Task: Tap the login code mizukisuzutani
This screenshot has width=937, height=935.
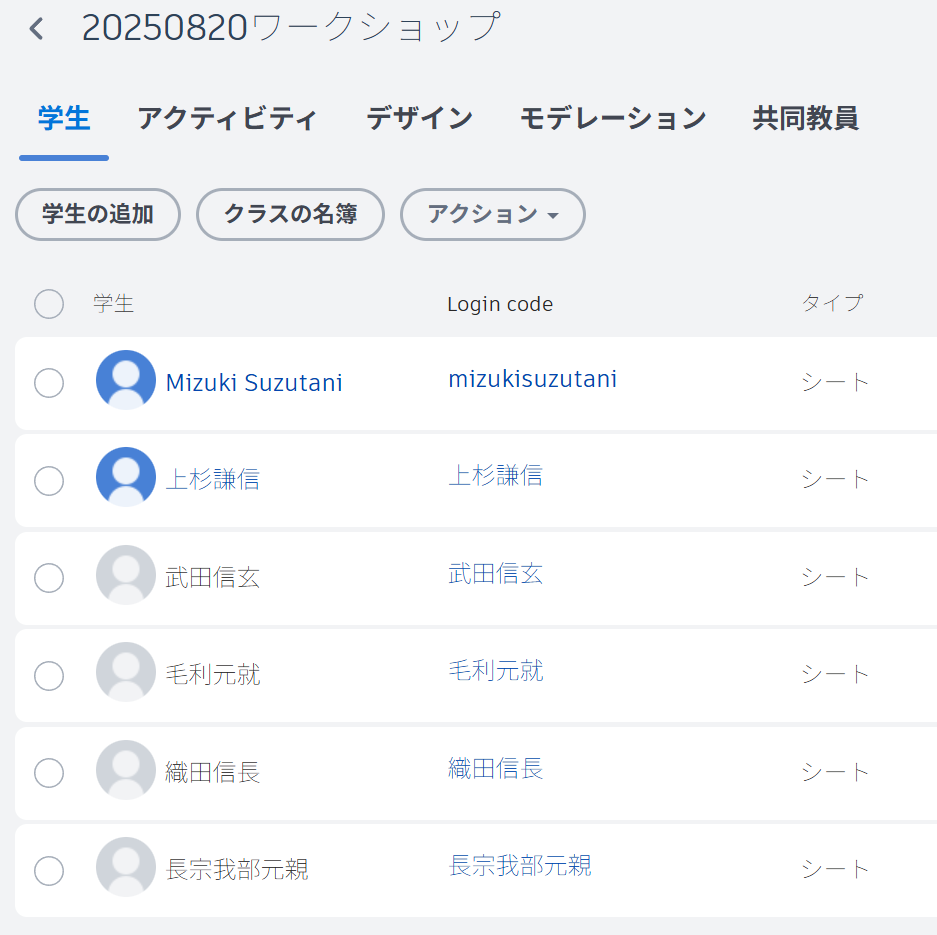Action: (x=532, y=380)
